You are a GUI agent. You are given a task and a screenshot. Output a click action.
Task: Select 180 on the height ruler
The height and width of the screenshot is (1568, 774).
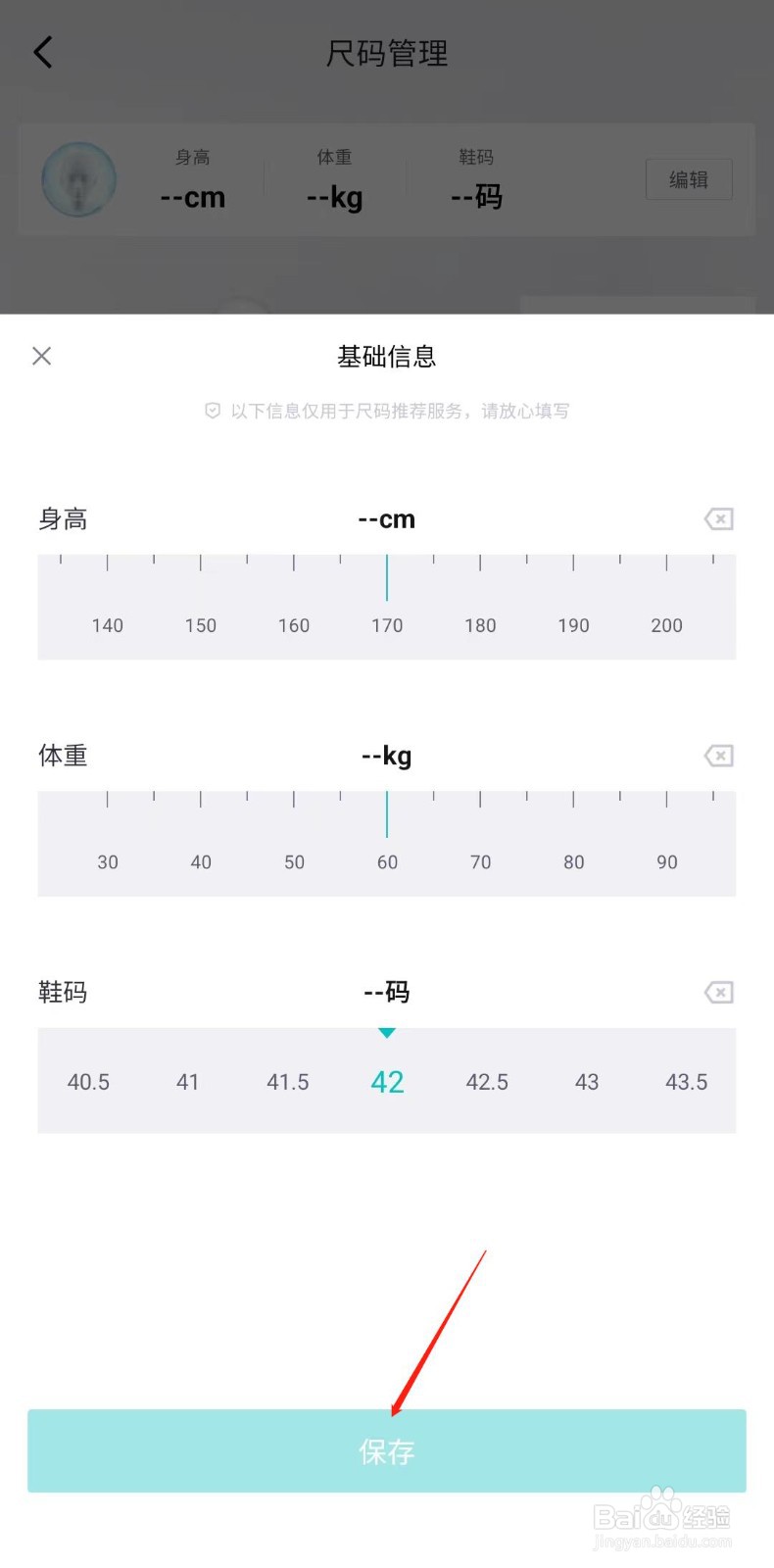[x=480, y=625]
